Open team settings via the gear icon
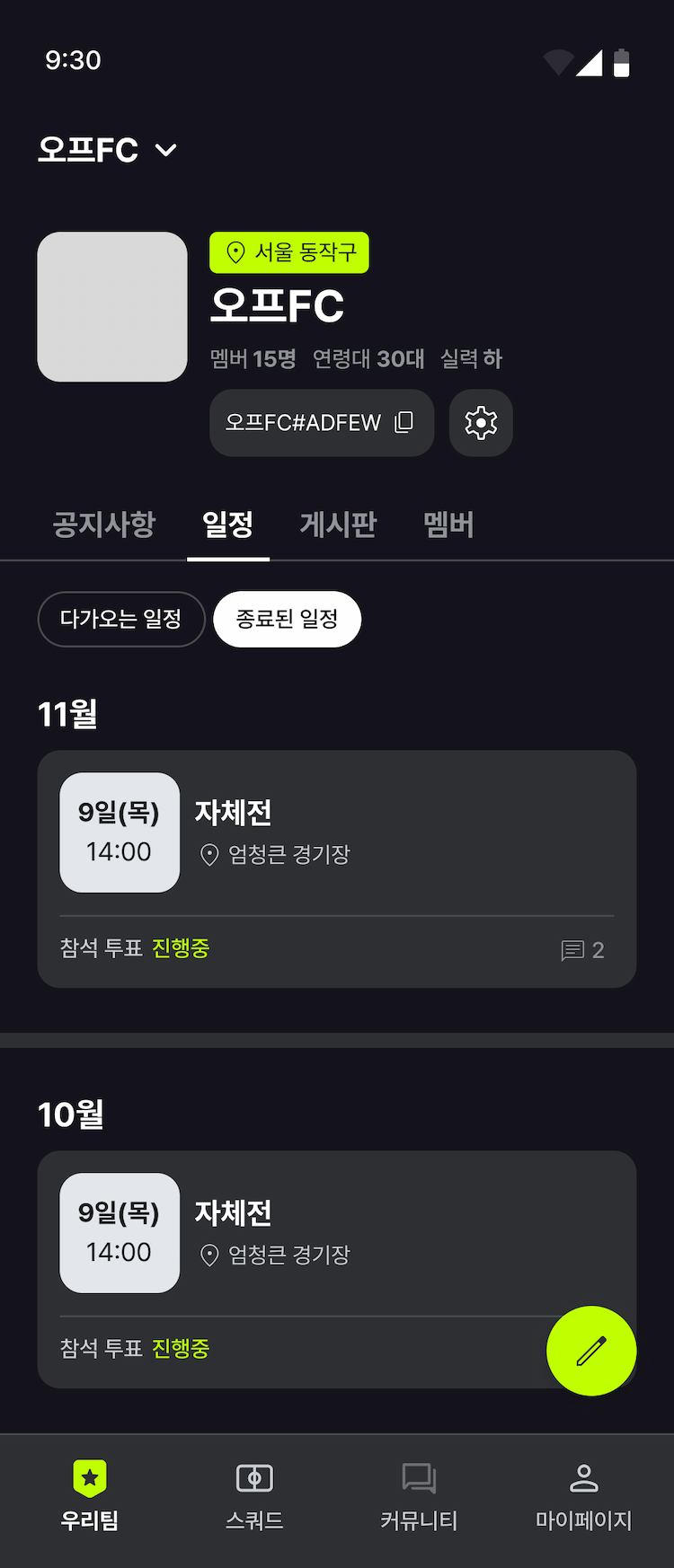The height and width of the screenshot is (1568, 674). [x=481, y=422]
